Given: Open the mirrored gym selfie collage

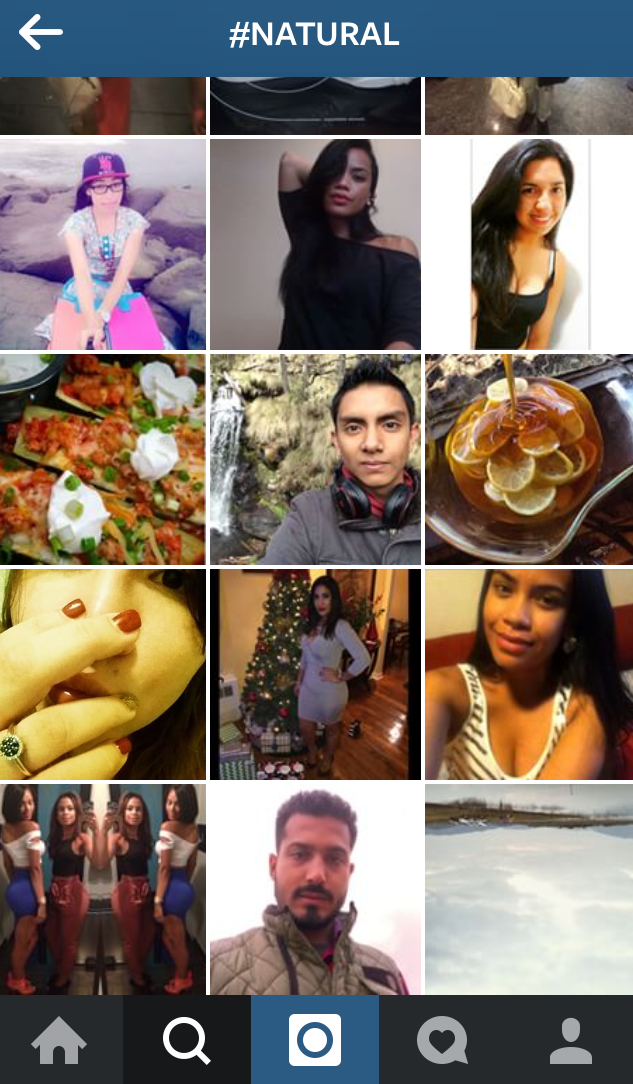Looking at the screenshot, I should pyautogui.click(x=102, y=889).
